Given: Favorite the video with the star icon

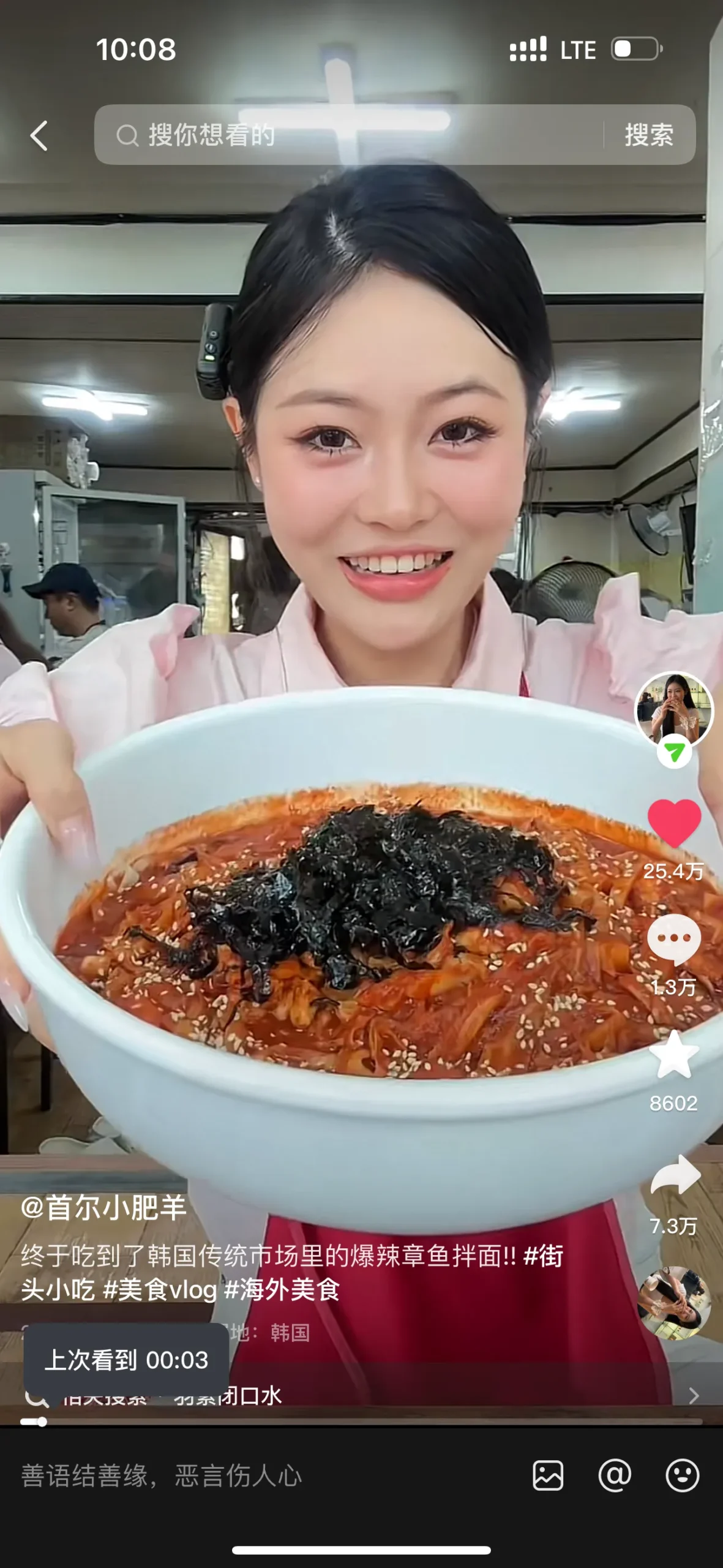Looking at the screenshot, I should point(674,1055).
